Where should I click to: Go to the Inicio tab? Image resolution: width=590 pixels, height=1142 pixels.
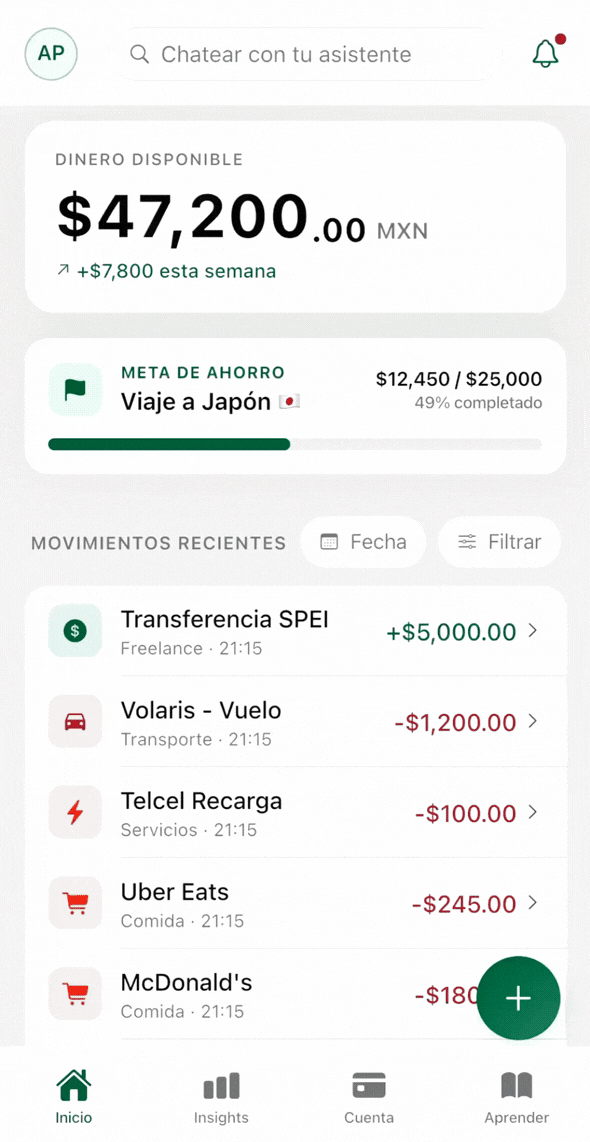(74, 1097)
